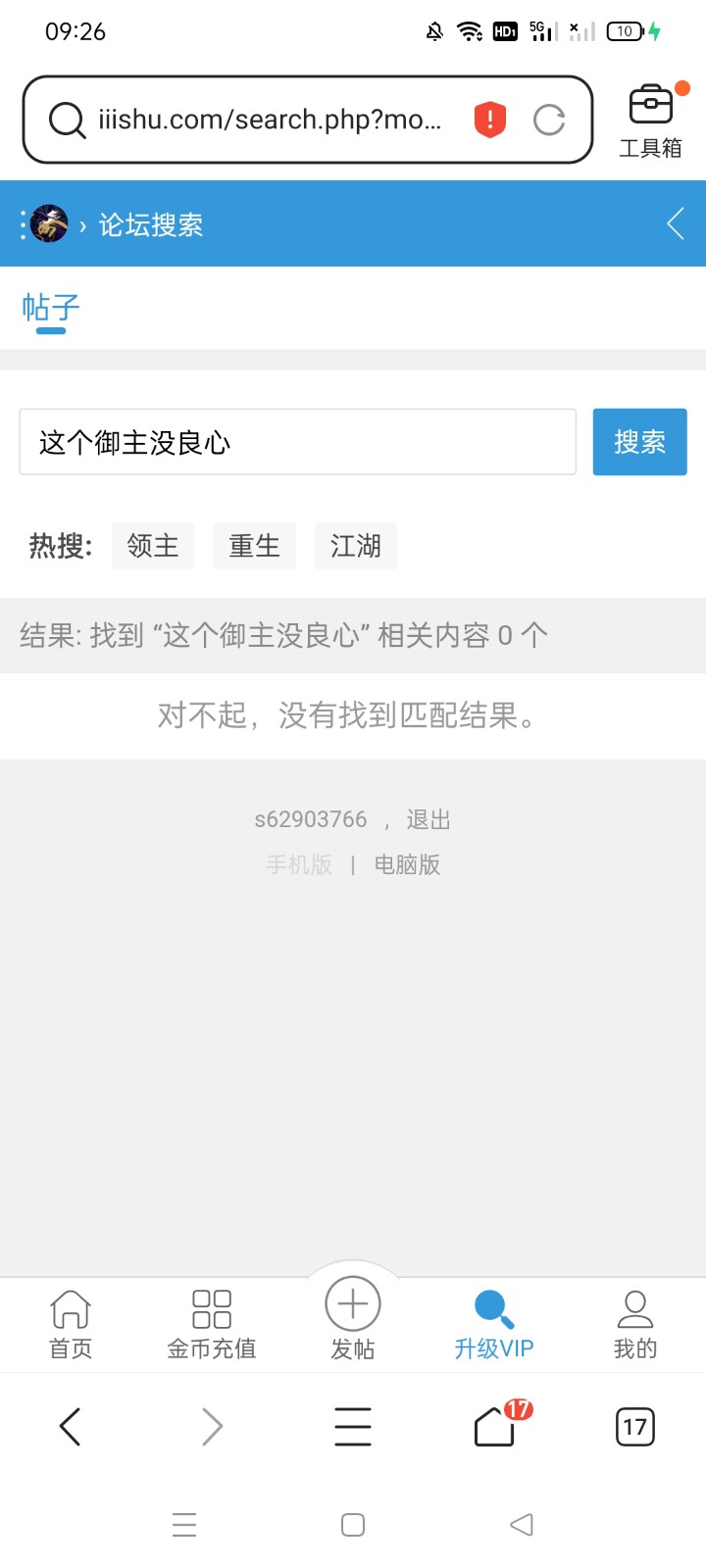706x1568 pixels.
Task: Open the 我的 profile tab
Action: point(635,1324)
